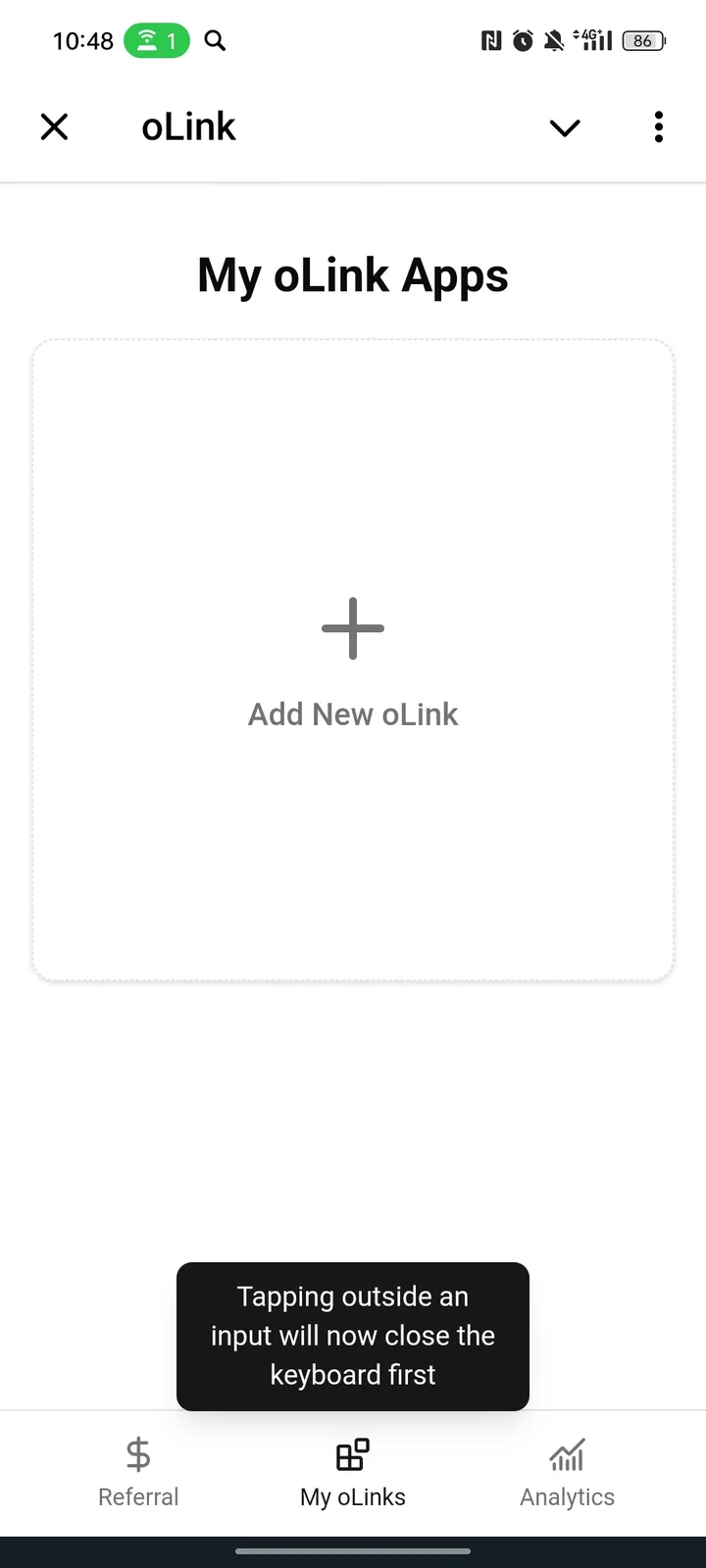Tap the battery indicator showing 86

pyautogui.click(x=642, y=41)
